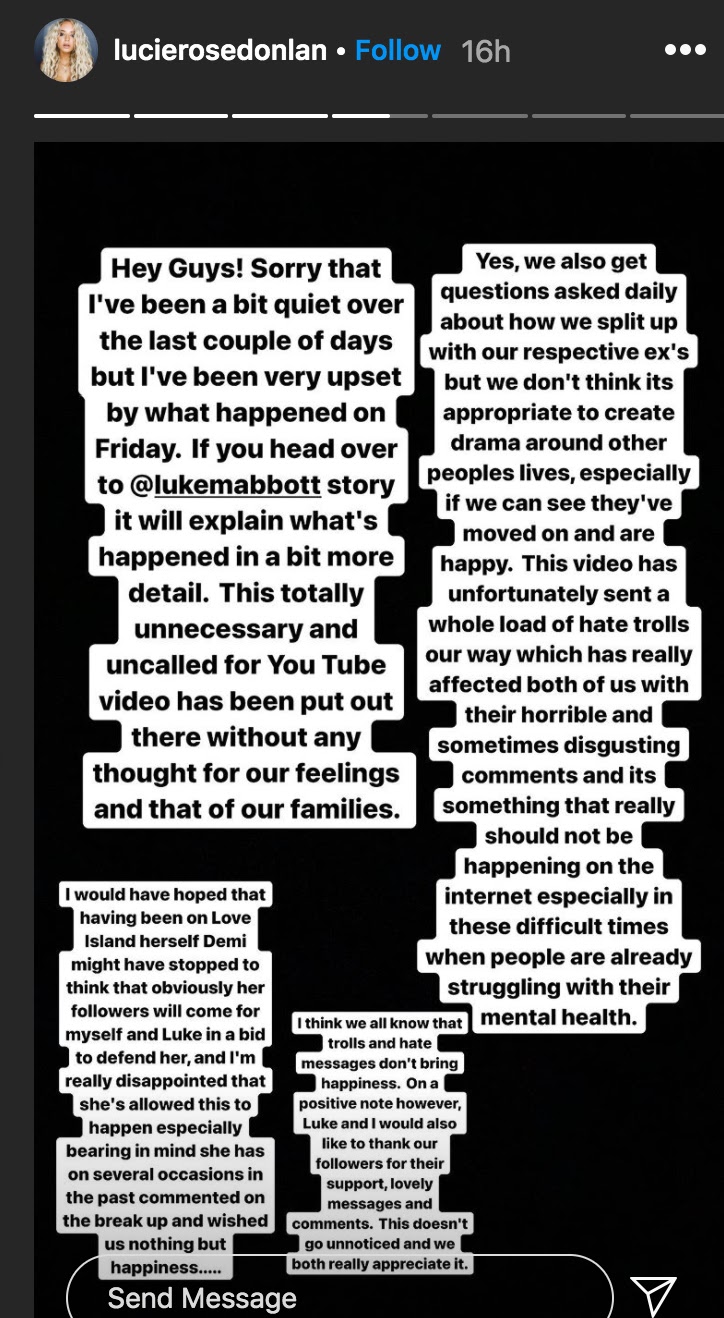Open the three-dot story options menu
The width and height of the screenshot is (724, 1318).
point(686,50)
